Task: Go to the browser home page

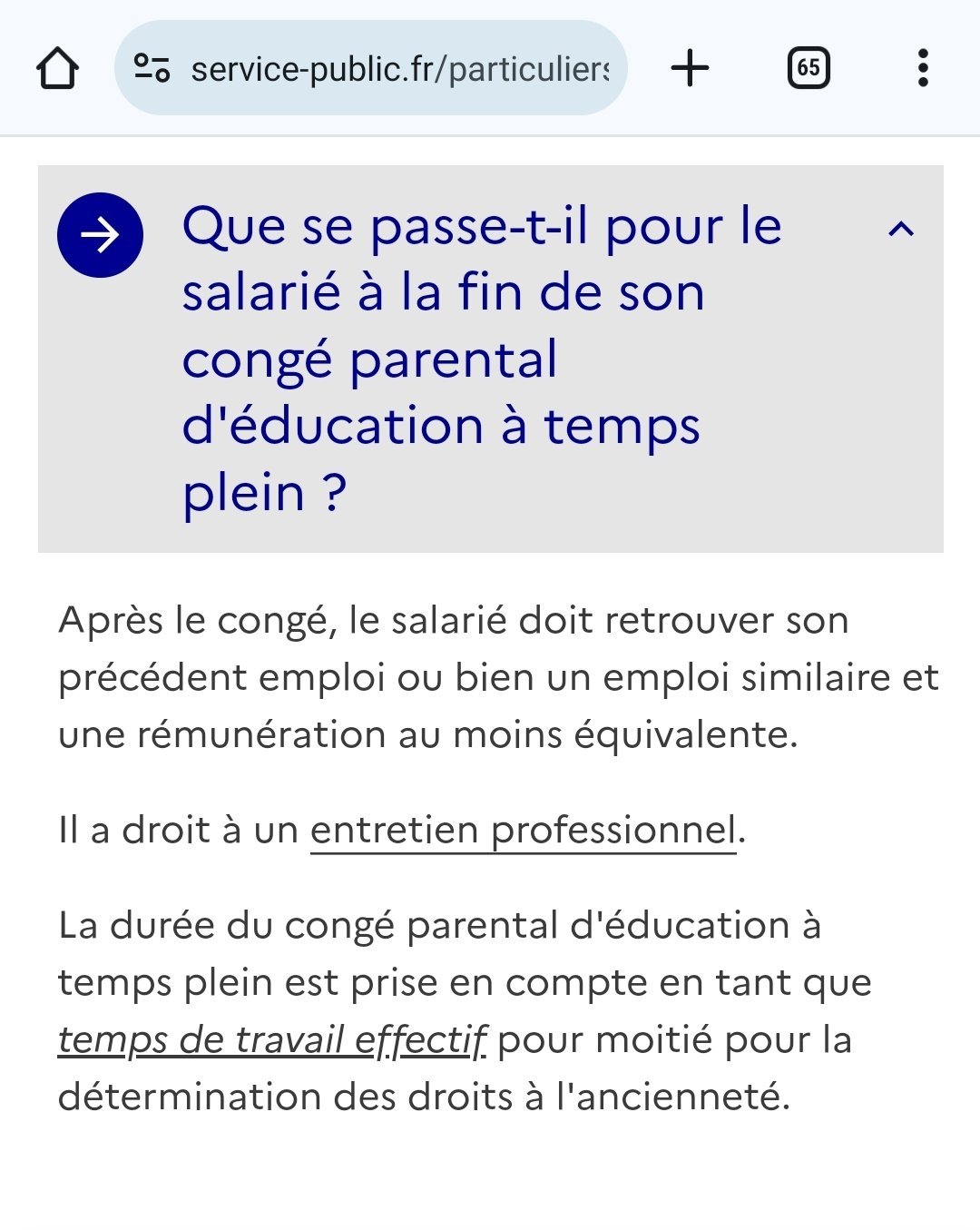Action: coord(57,68)
